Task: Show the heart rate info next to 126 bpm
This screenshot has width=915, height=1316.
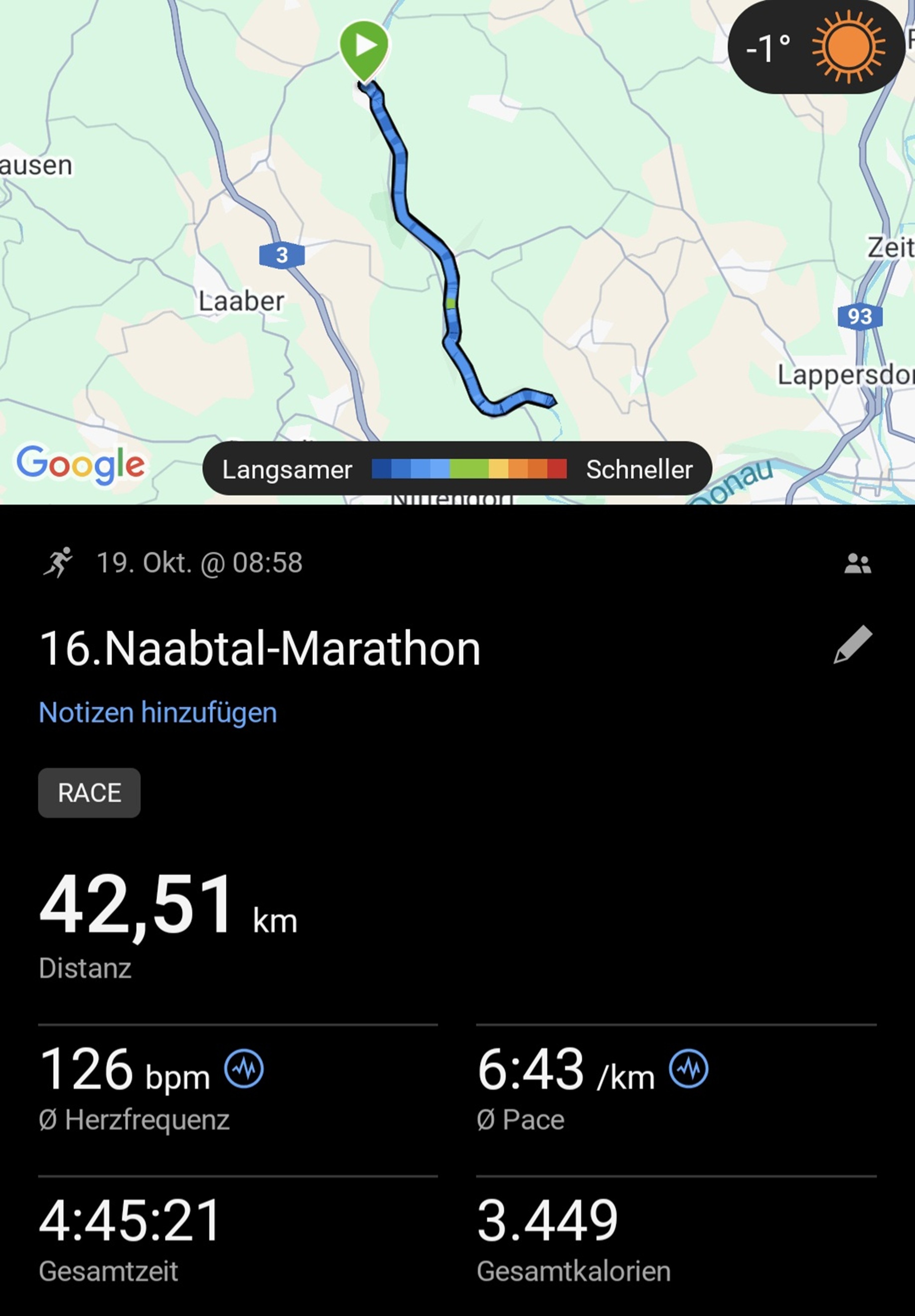Action: 244,1068
